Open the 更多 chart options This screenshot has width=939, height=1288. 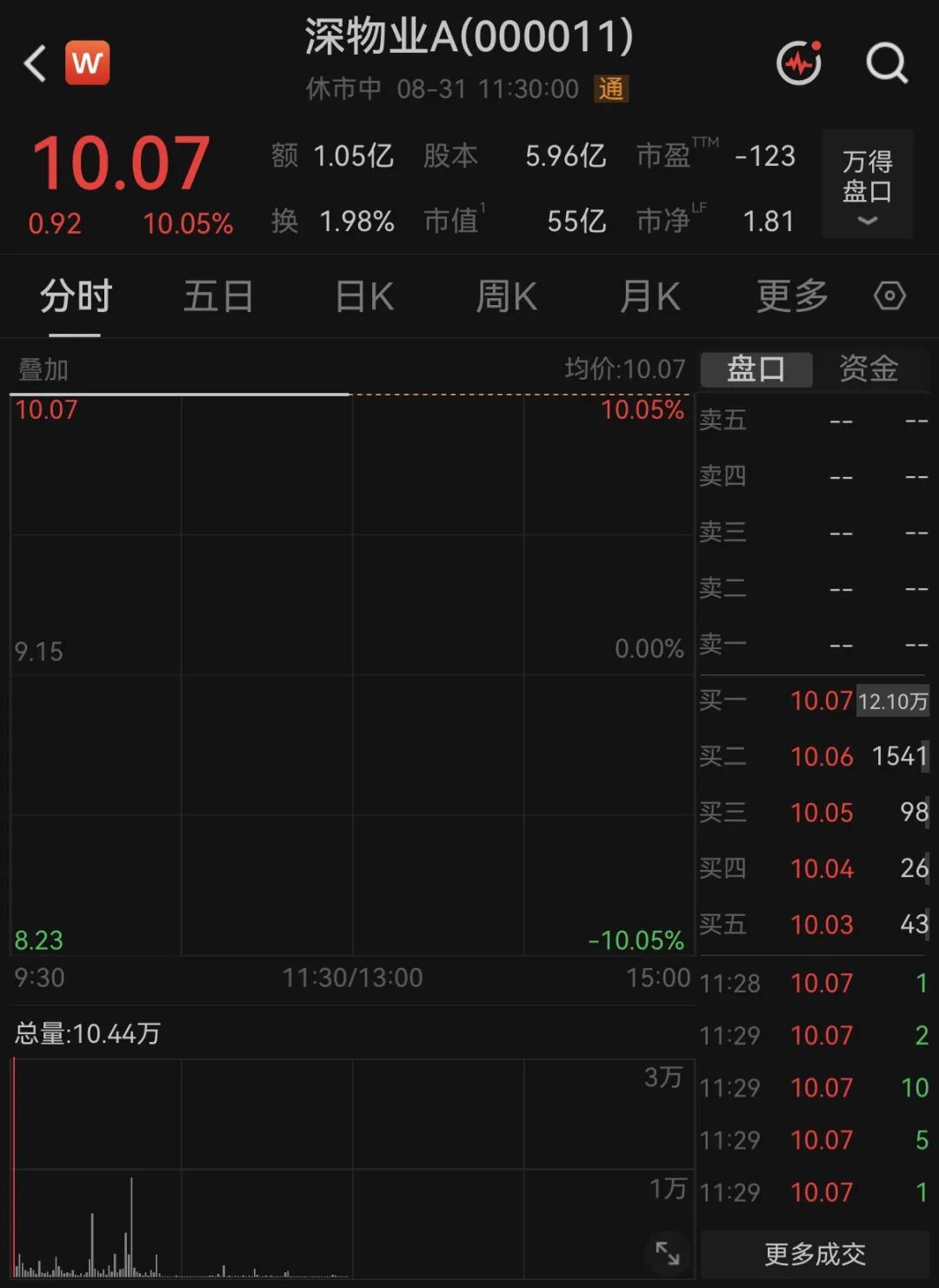point(792,296)
